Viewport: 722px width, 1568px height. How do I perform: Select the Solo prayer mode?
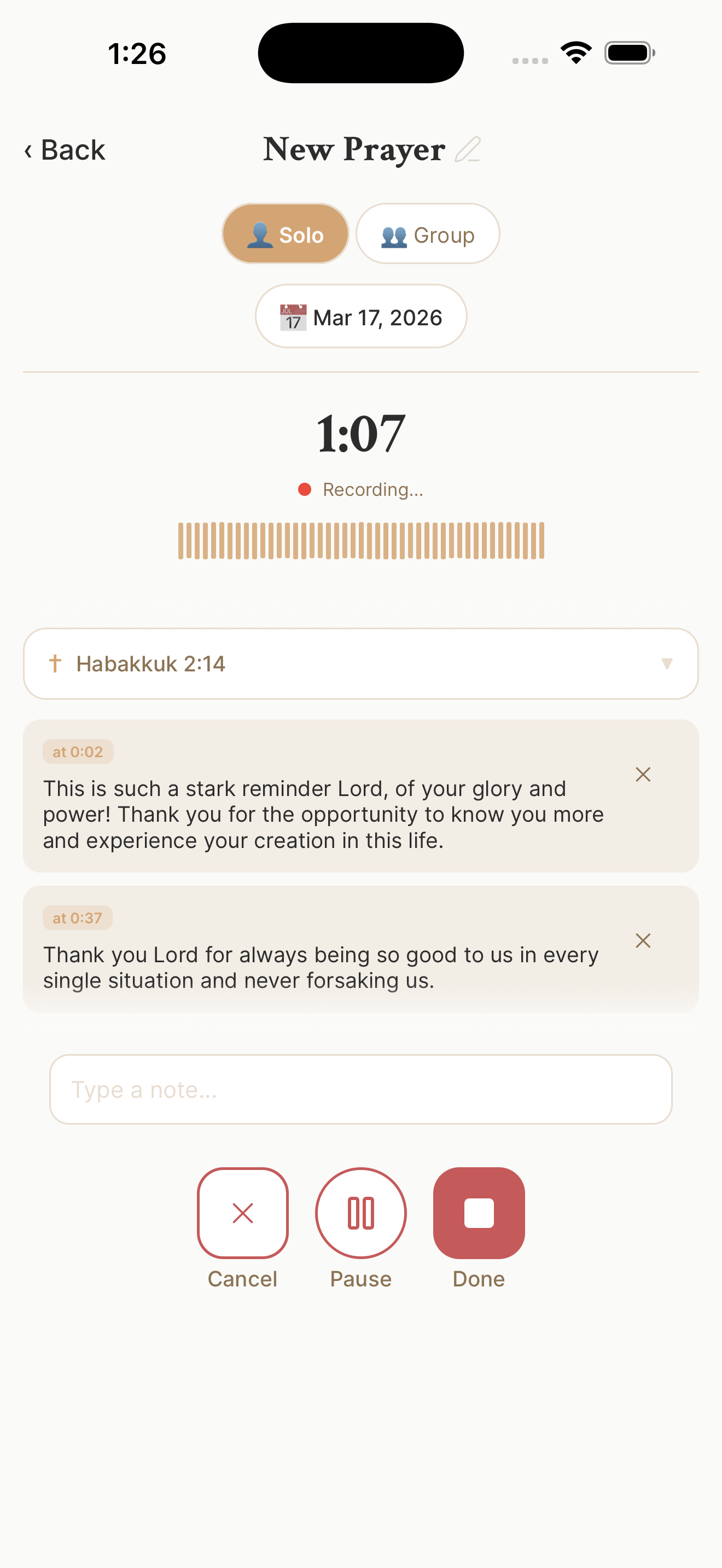point(285,235)
